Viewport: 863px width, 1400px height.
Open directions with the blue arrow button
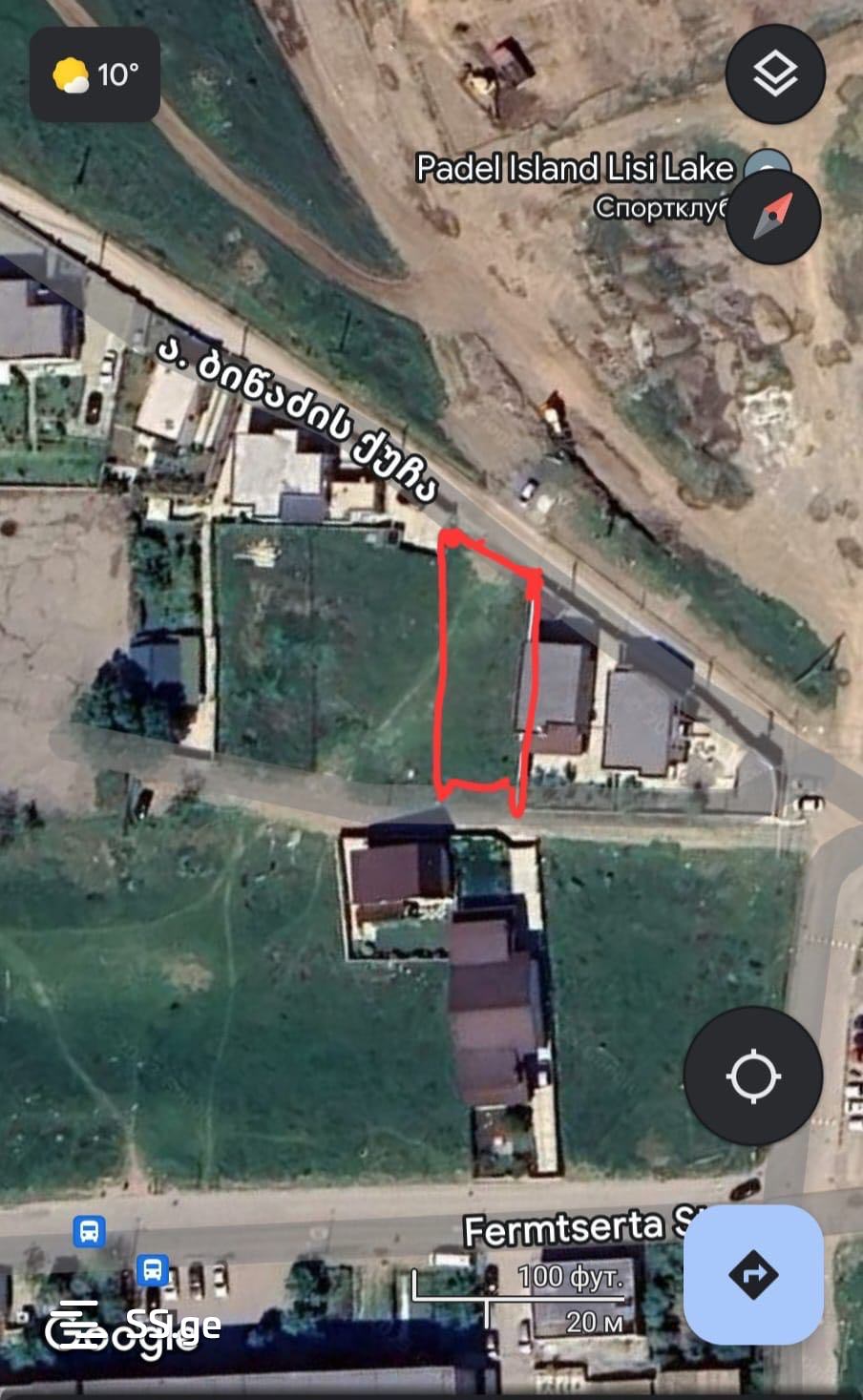[x=753, y=1274]
